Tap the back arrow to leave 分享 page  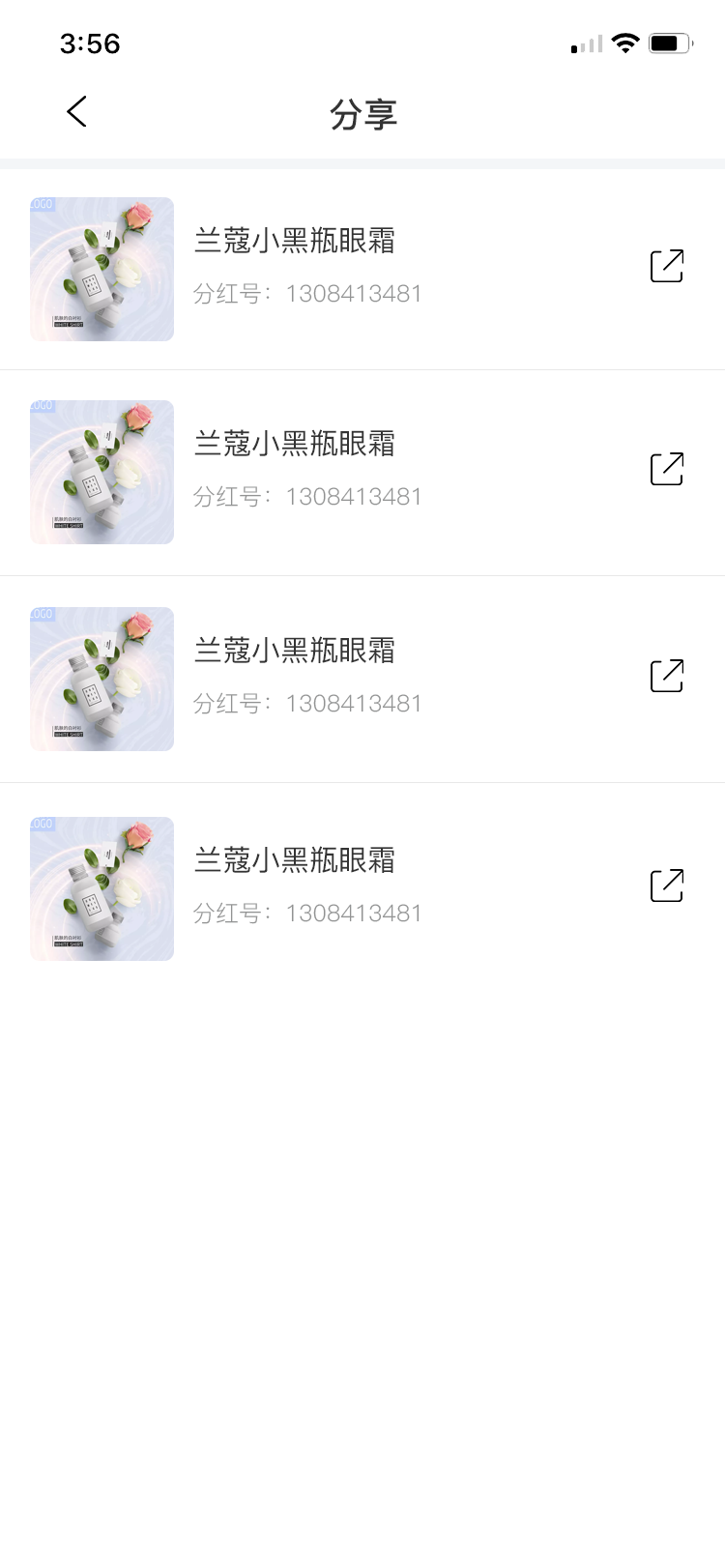(x=77, y=111)
